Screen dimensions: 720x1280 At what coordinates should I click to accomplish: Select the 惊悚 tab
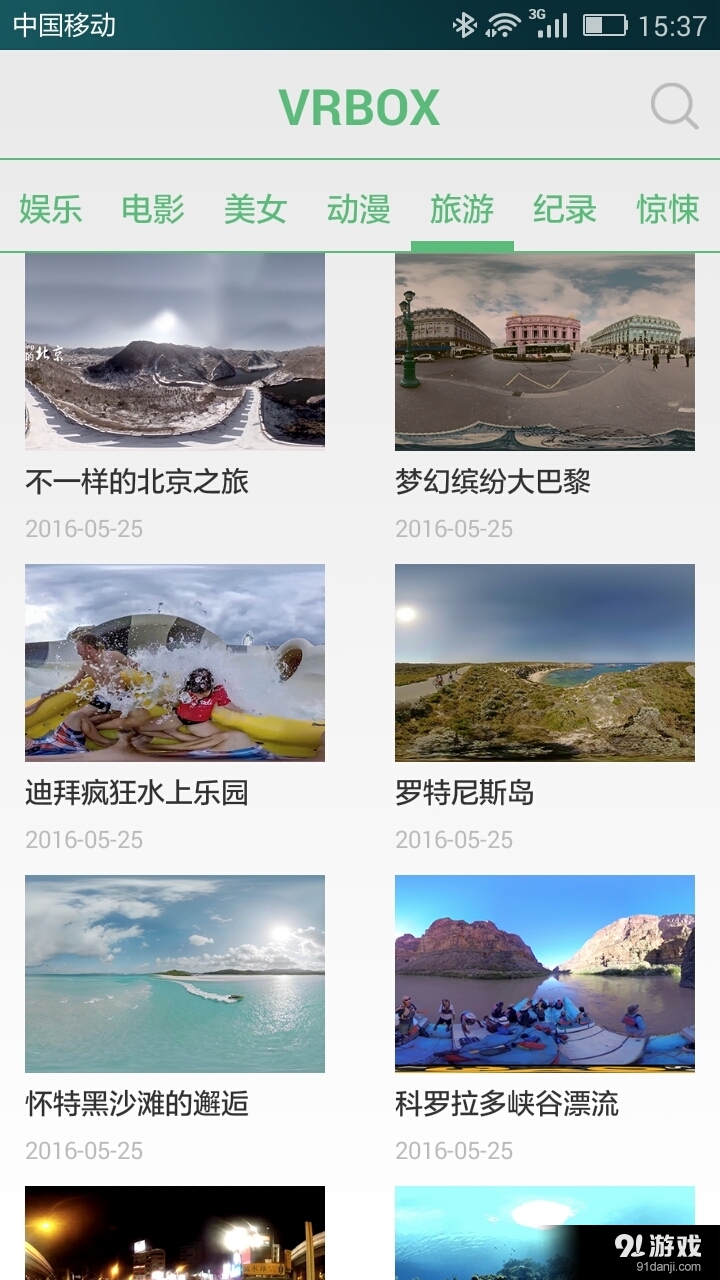(x=668, y=210)
